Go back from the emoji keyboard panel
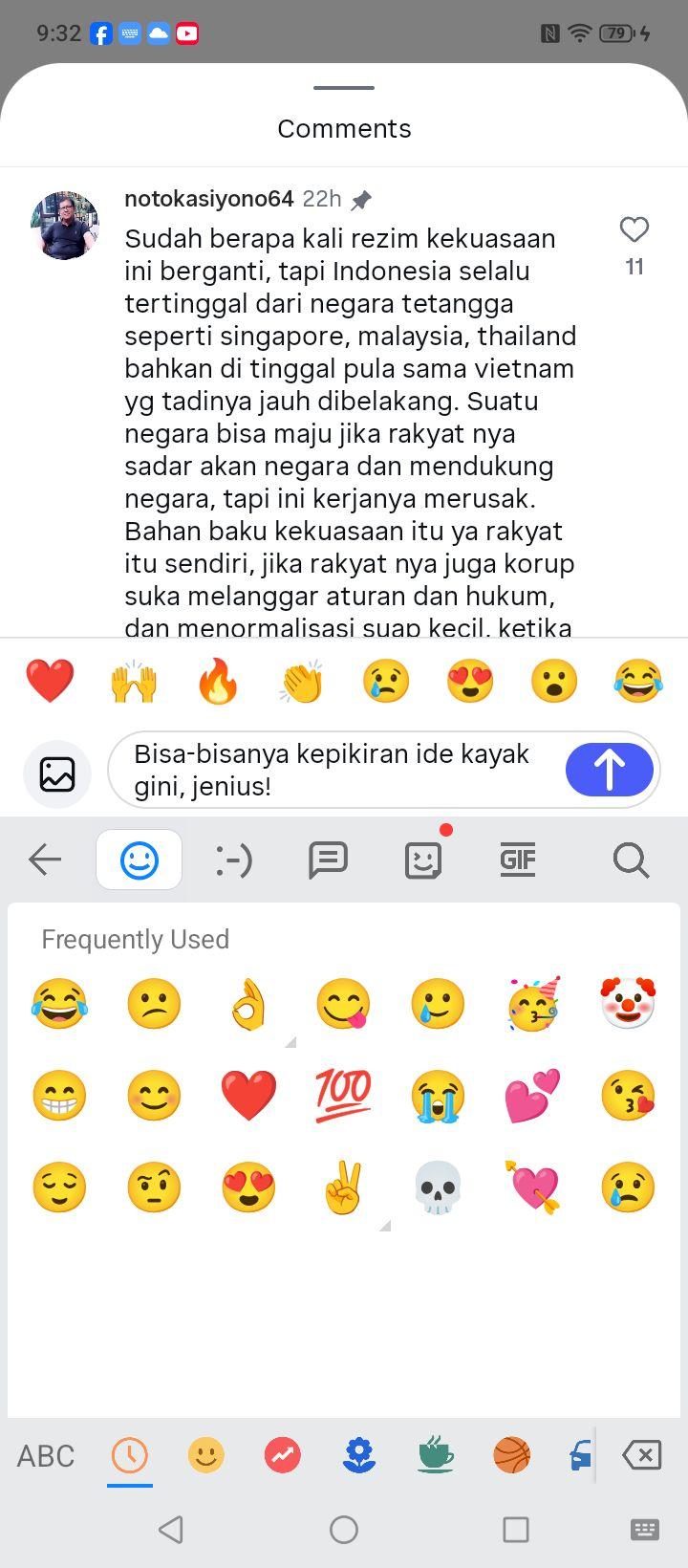The height and width of the screenshot is (1568, 688). pos(45,860)
